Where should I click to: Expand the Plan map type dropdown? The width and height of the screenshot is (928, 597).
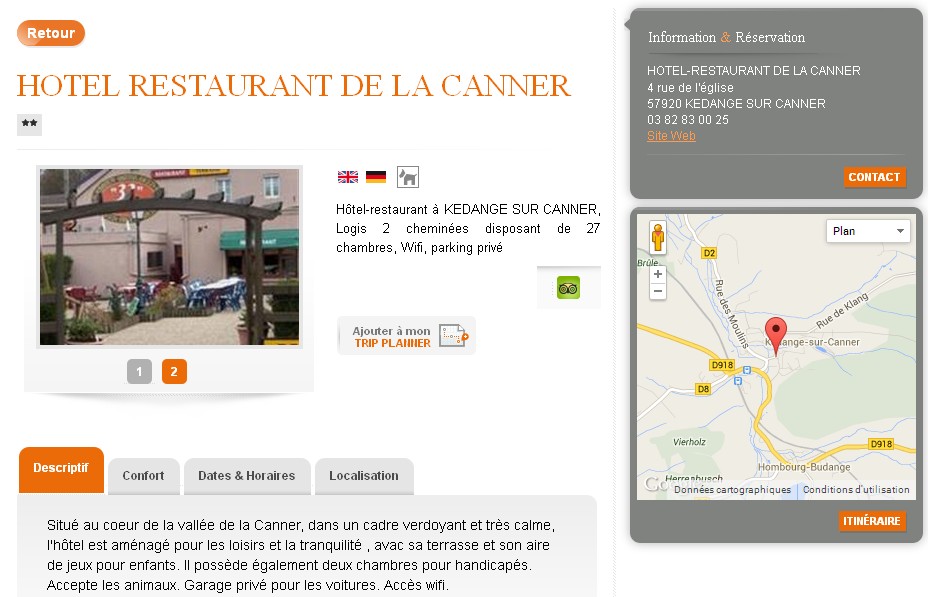point(868,231)
